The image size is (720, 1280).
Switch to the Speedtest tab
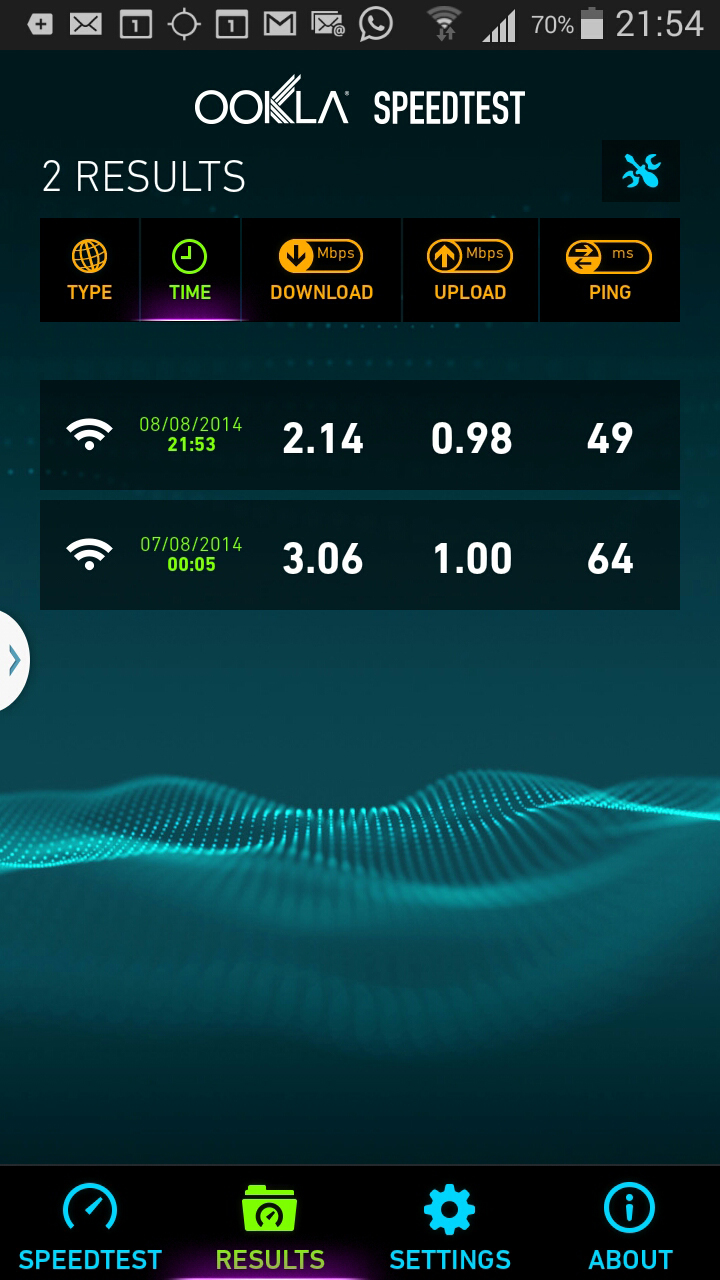coord(90,1226)
